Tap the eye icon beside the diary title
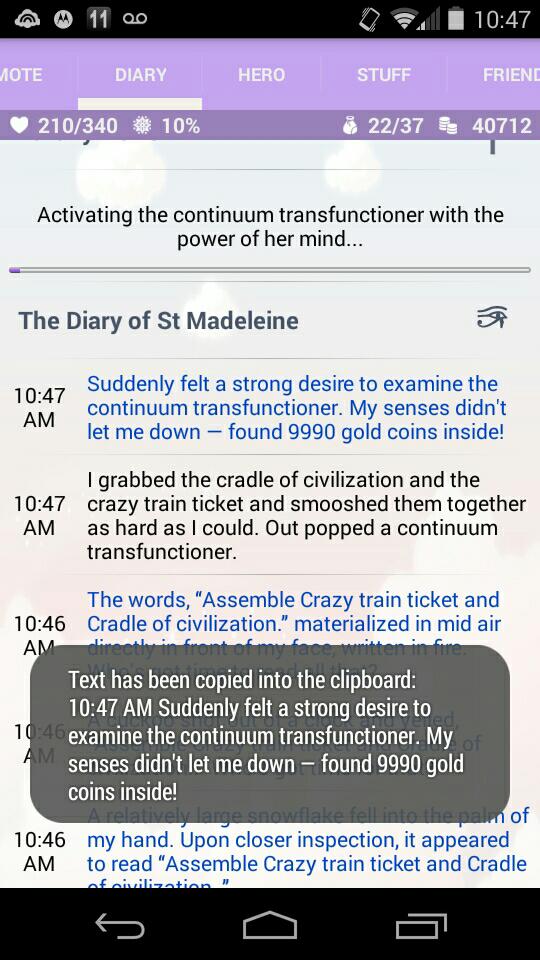This screenshot has height=960, width=540. click(492, 318)
